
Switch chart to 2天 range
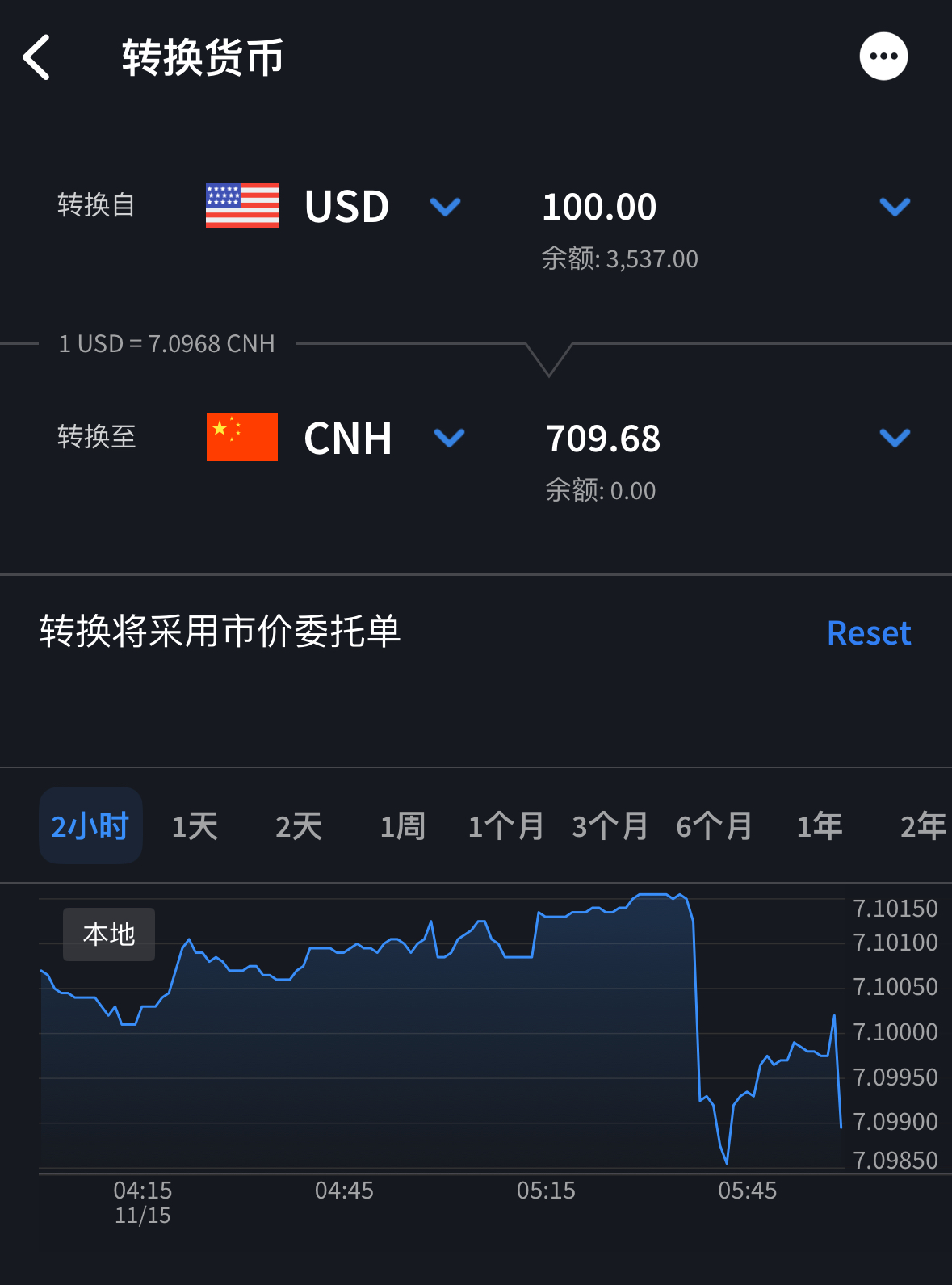(x=299, y=826)
